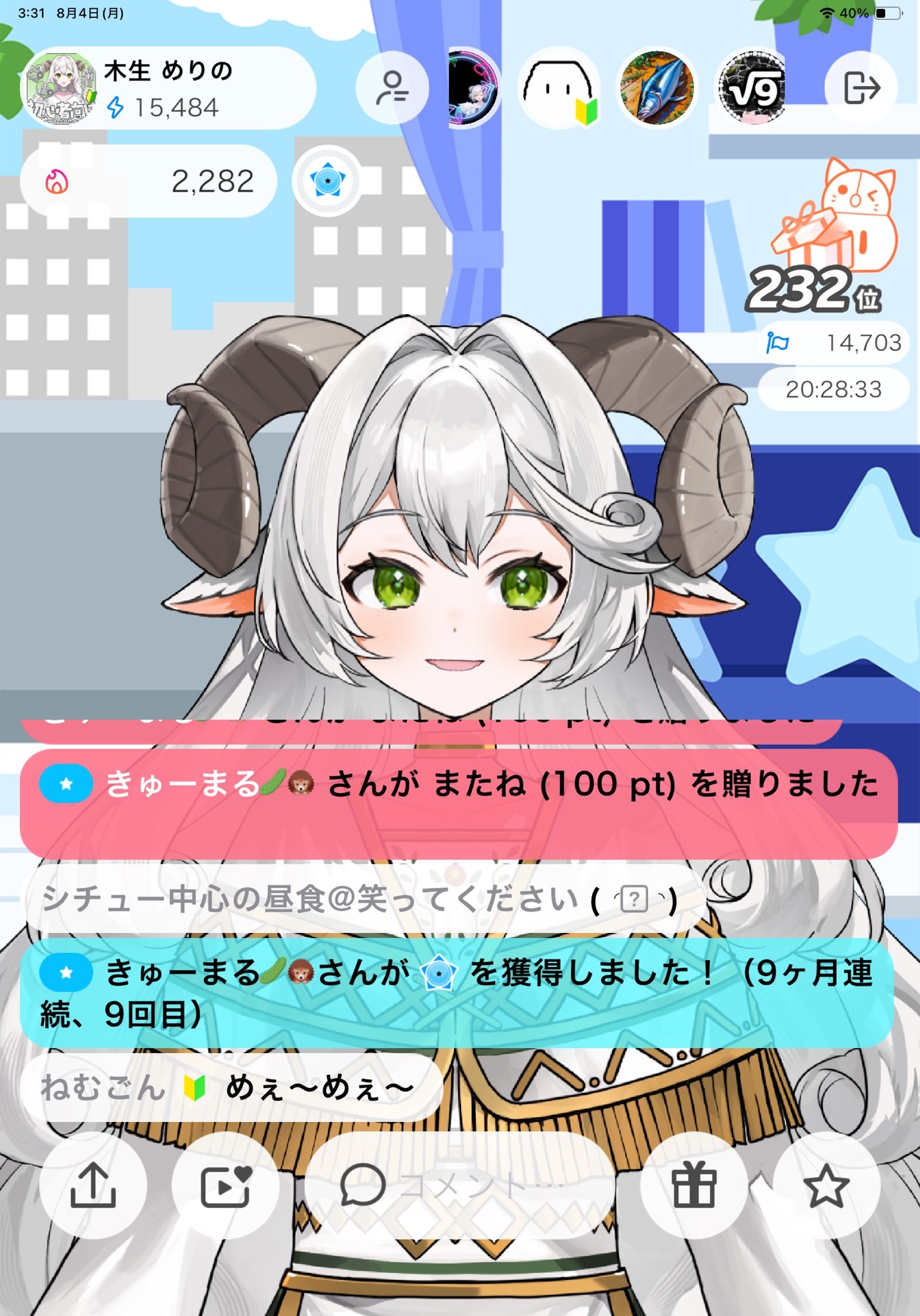This screenshot has height=1316, width=920.
Task: Leave the live stream with exit icon
Action: tap(860, 88)
